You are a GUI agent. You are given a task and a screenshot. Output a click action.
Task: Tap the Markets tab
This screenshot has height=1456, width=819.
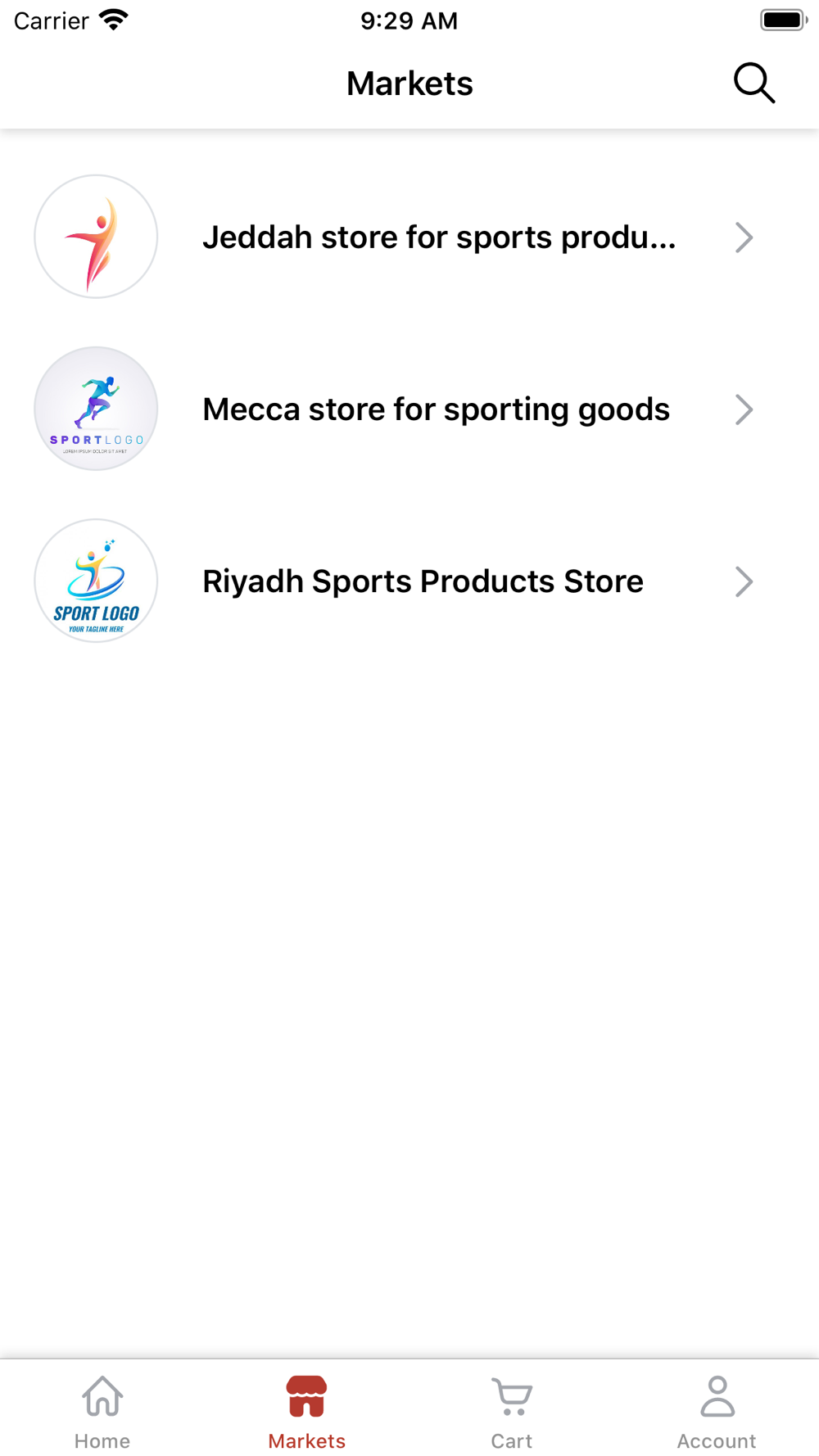307,1412
